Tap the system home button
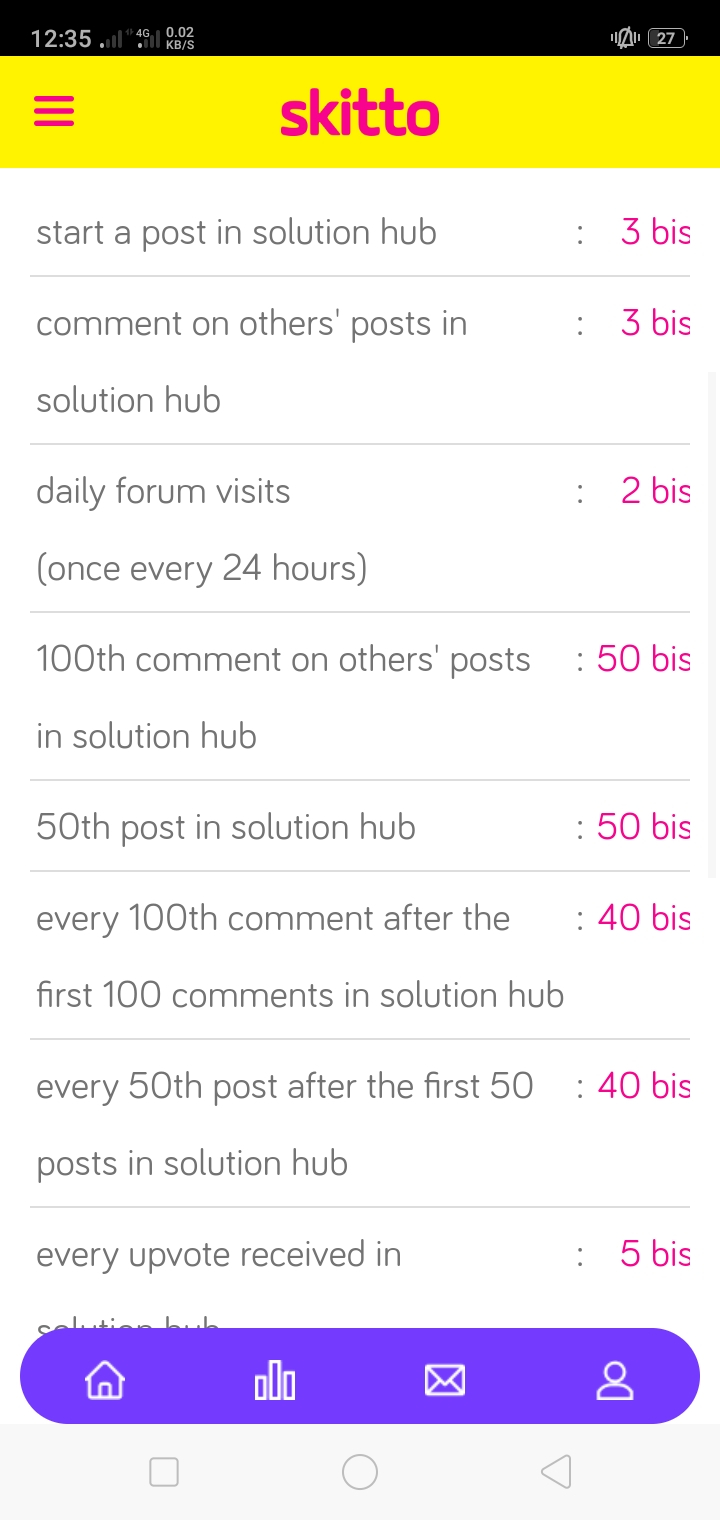Screen dimensions: 720x1520 coord(360,1472)
